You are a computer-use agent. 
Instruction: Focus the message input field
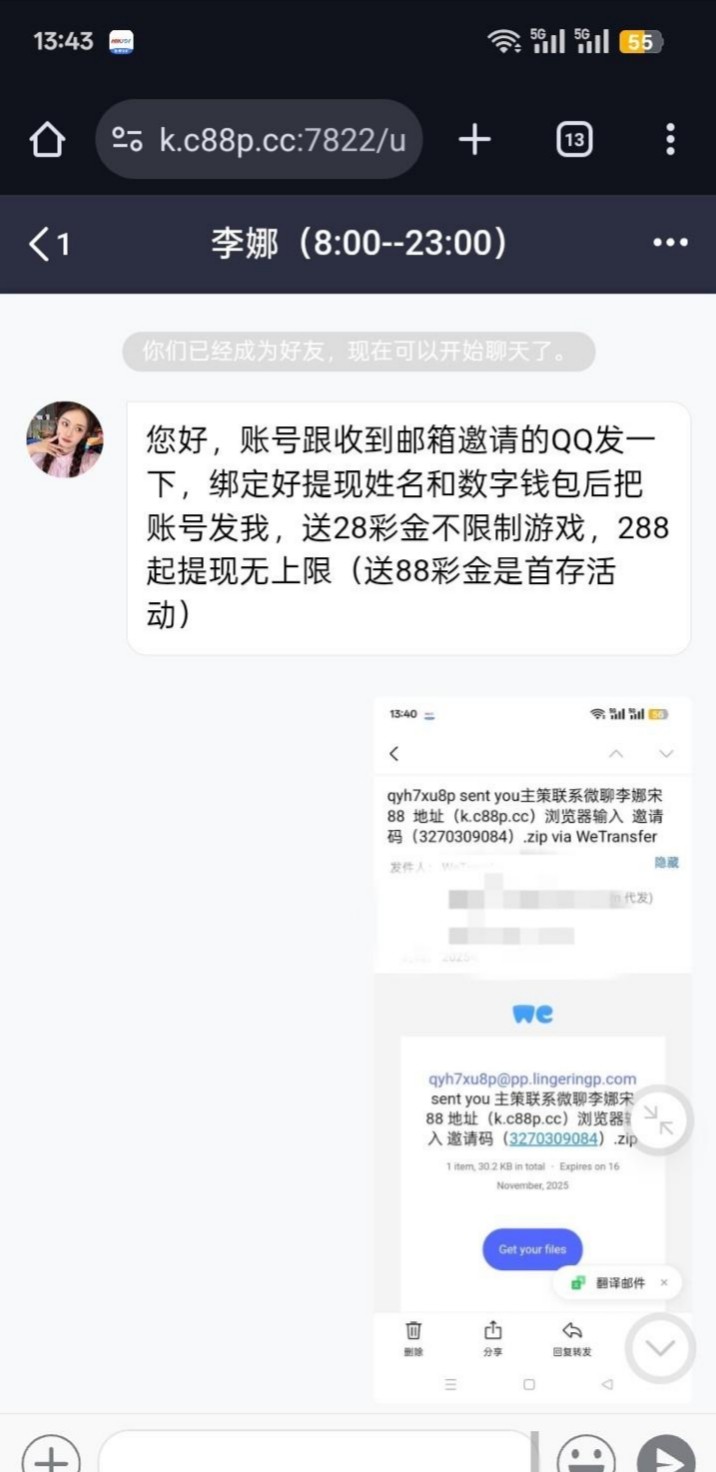[x=315, y=1455]
